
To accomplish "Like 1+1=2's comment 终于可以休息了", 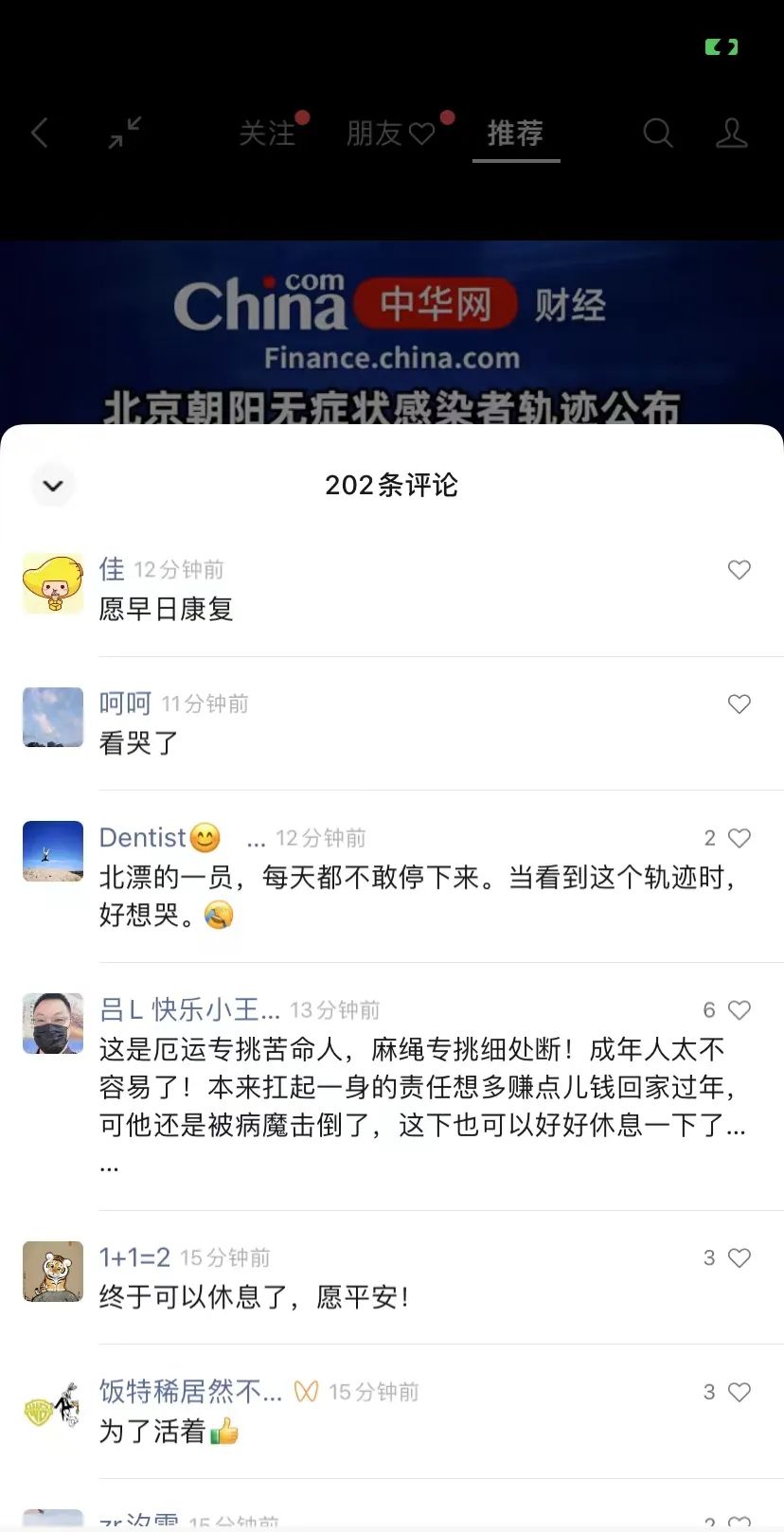I will 739,1258.
